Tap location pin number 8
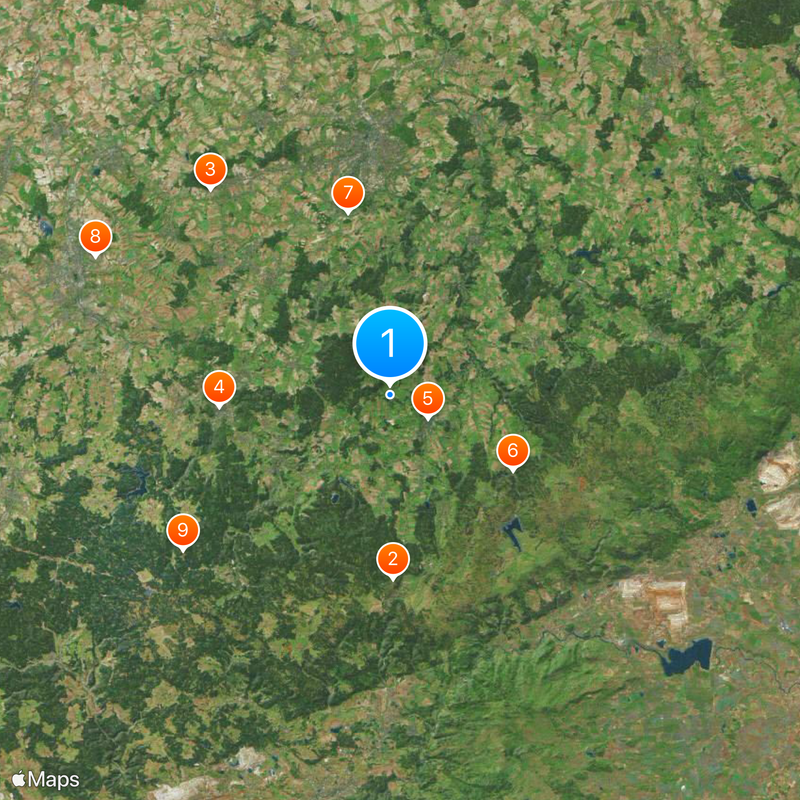The image size is (800, 800). coord(95,238)
